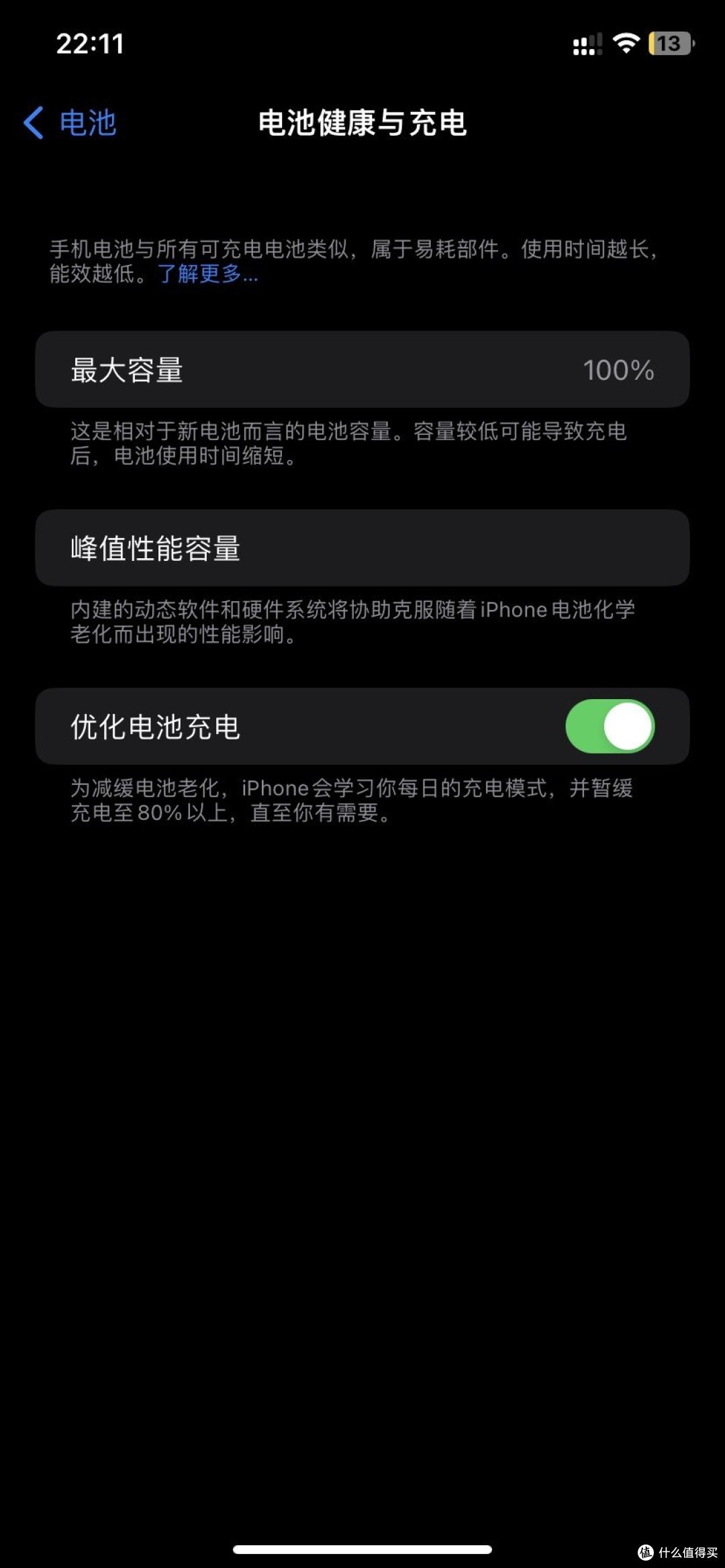Tap the home indicator bar
This screenshot has height=1568, width=725.
[362, 1550]
